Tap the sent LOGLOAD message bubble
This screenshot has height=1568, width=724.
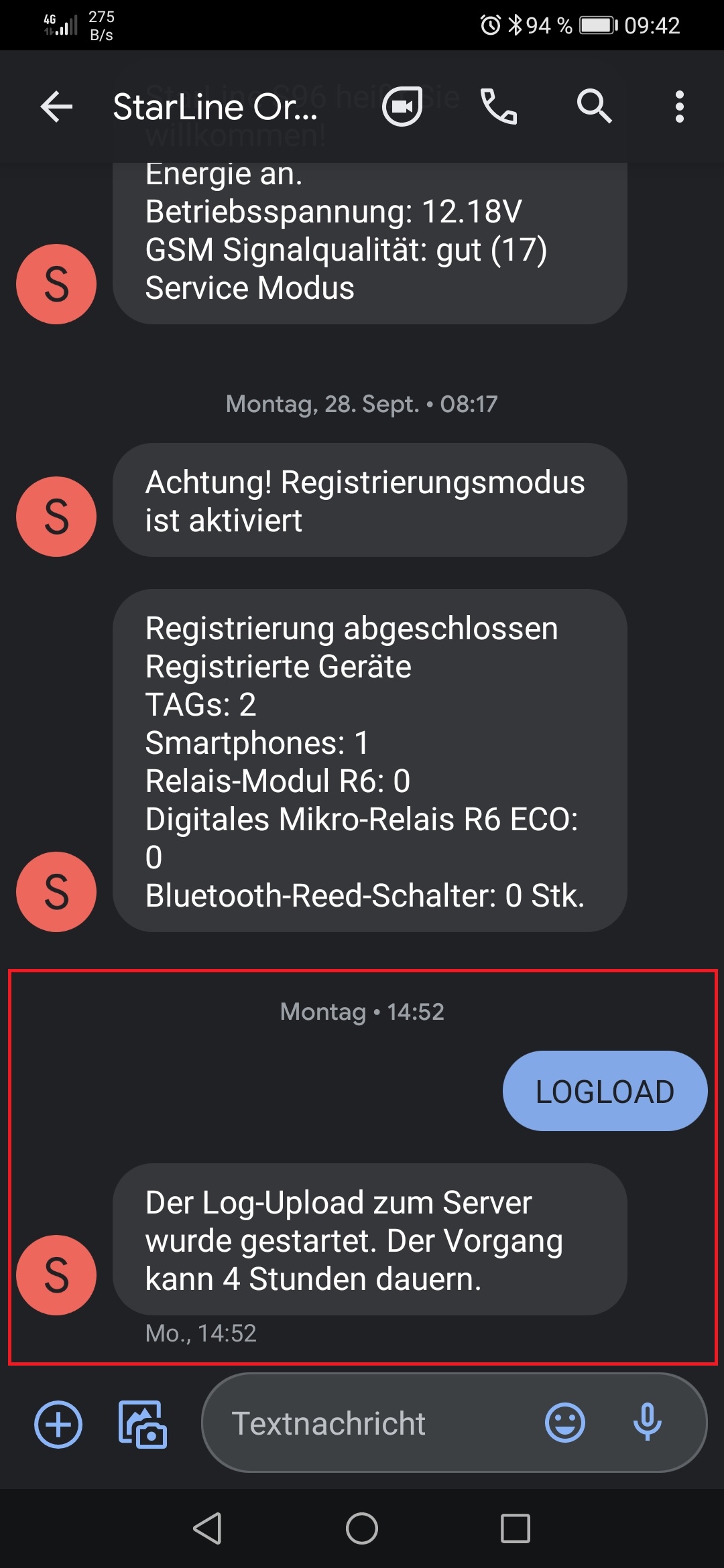605,1092
